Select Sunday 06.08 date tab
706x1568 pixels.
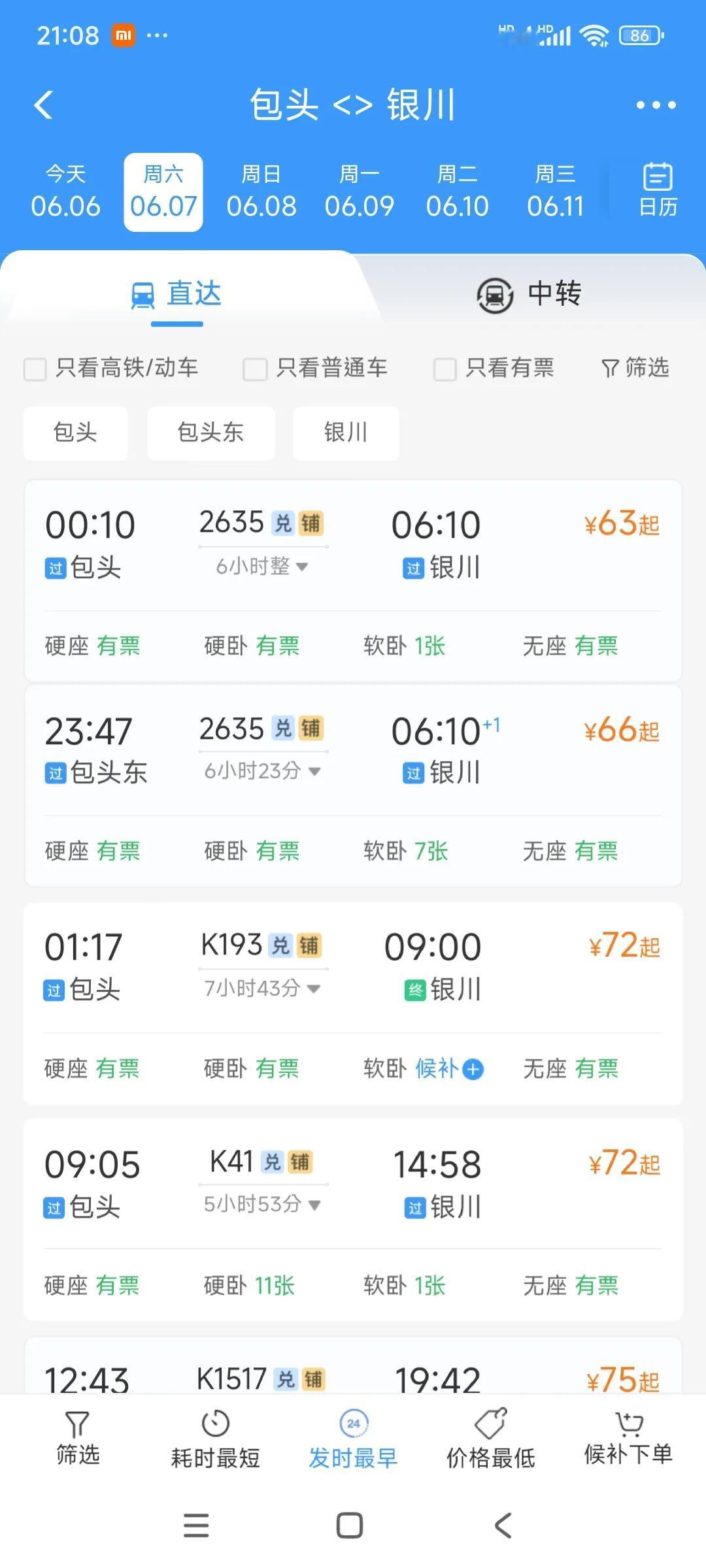pos(261,192)
